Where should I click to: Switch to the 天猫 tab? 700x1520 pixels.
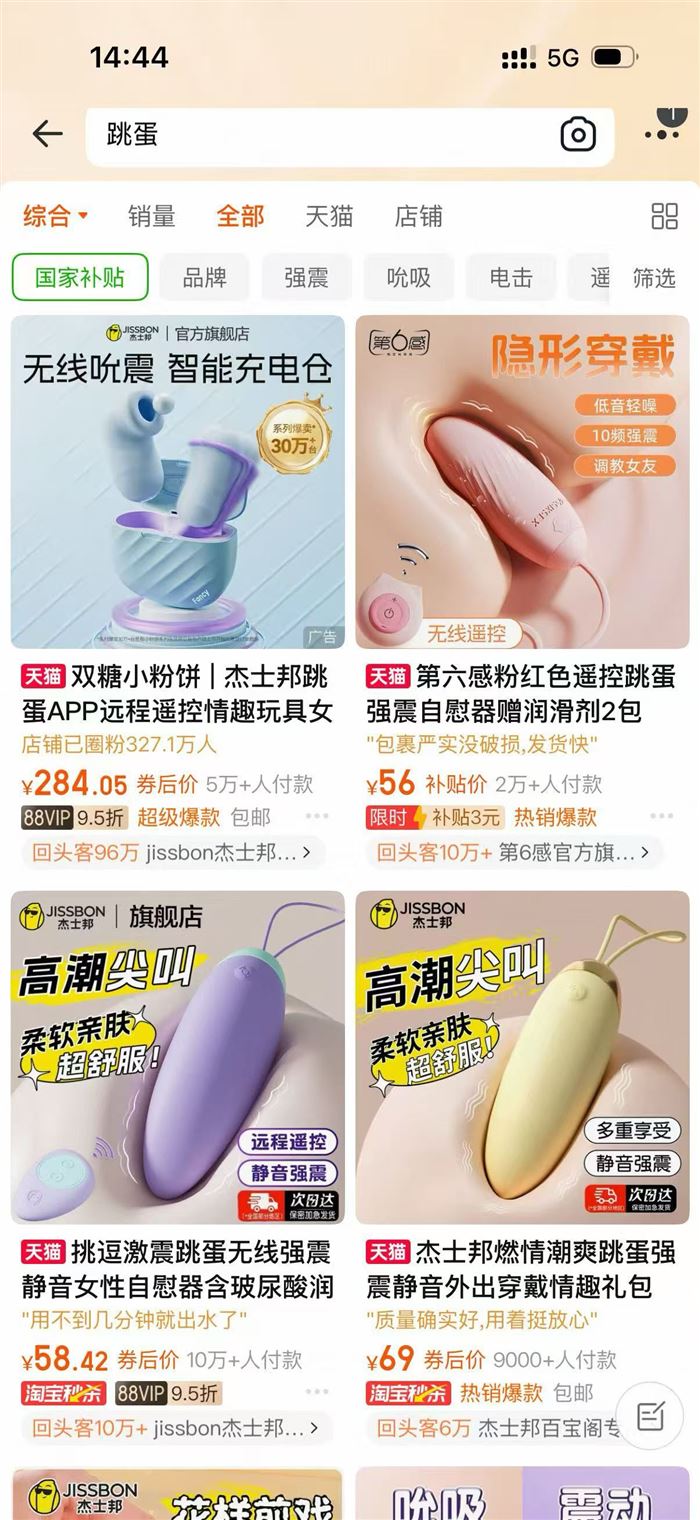pos(329,216)
